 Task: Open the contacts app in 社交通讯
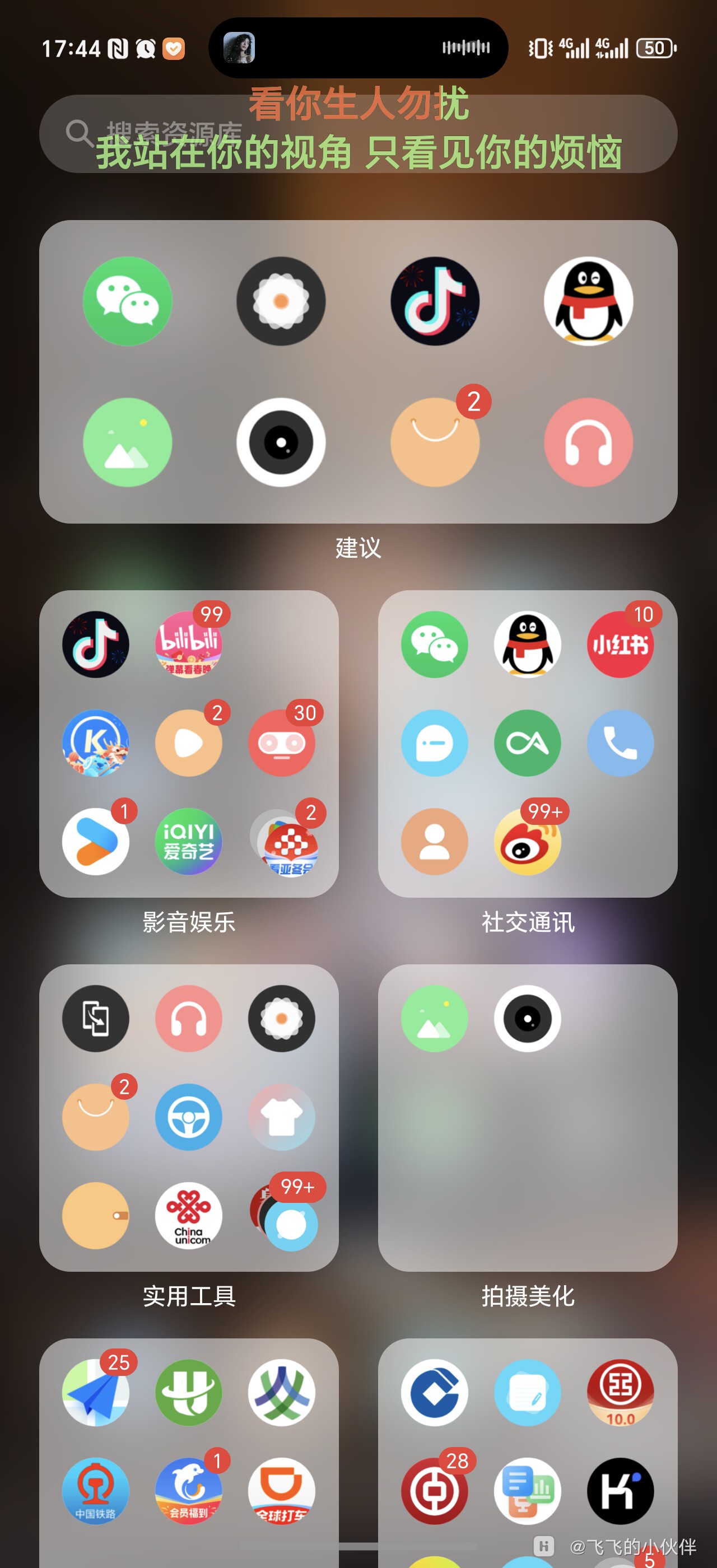(x=435, y=841)
